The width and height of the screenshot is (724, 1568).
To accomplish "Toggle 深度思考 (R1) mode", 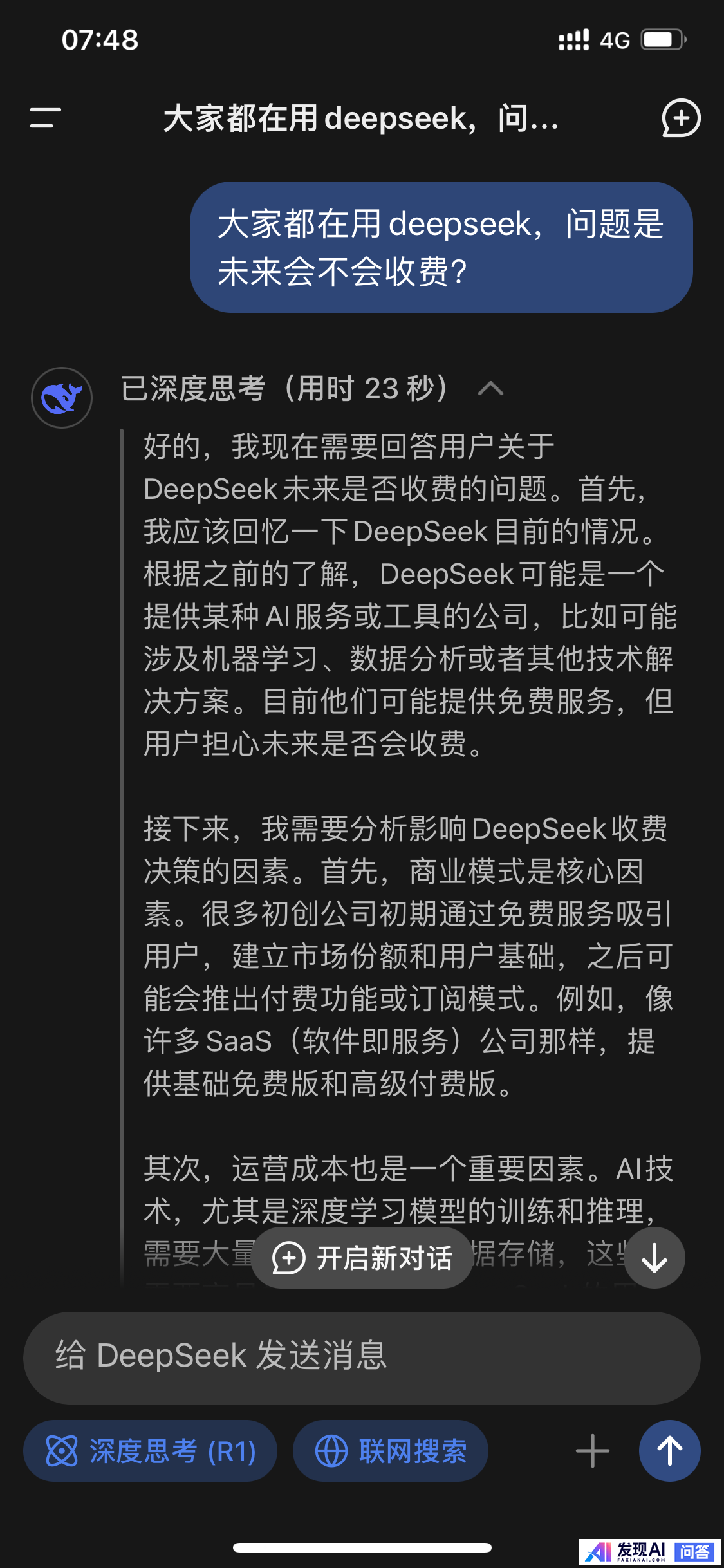I will pos(151,1451).
